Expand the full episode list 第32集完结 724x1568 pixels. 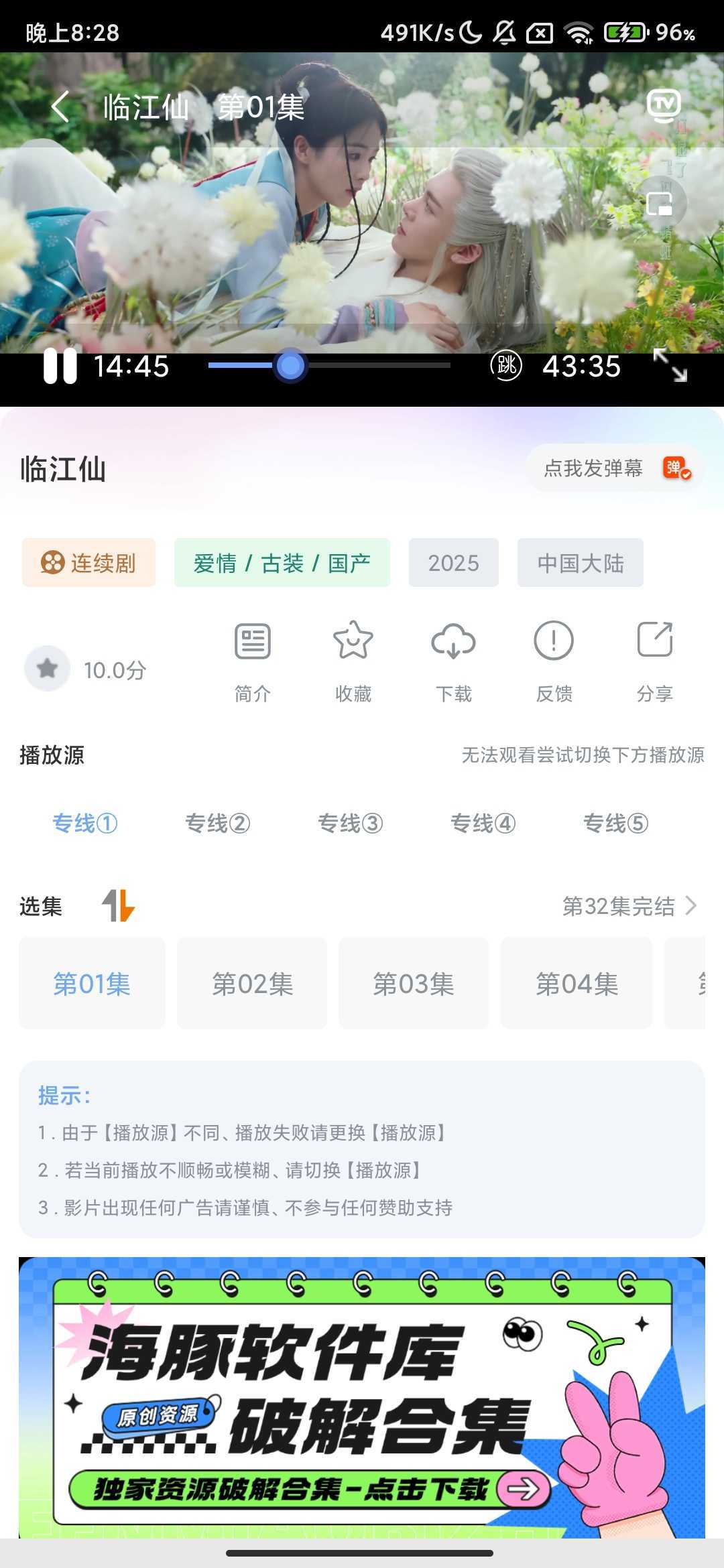629,906
